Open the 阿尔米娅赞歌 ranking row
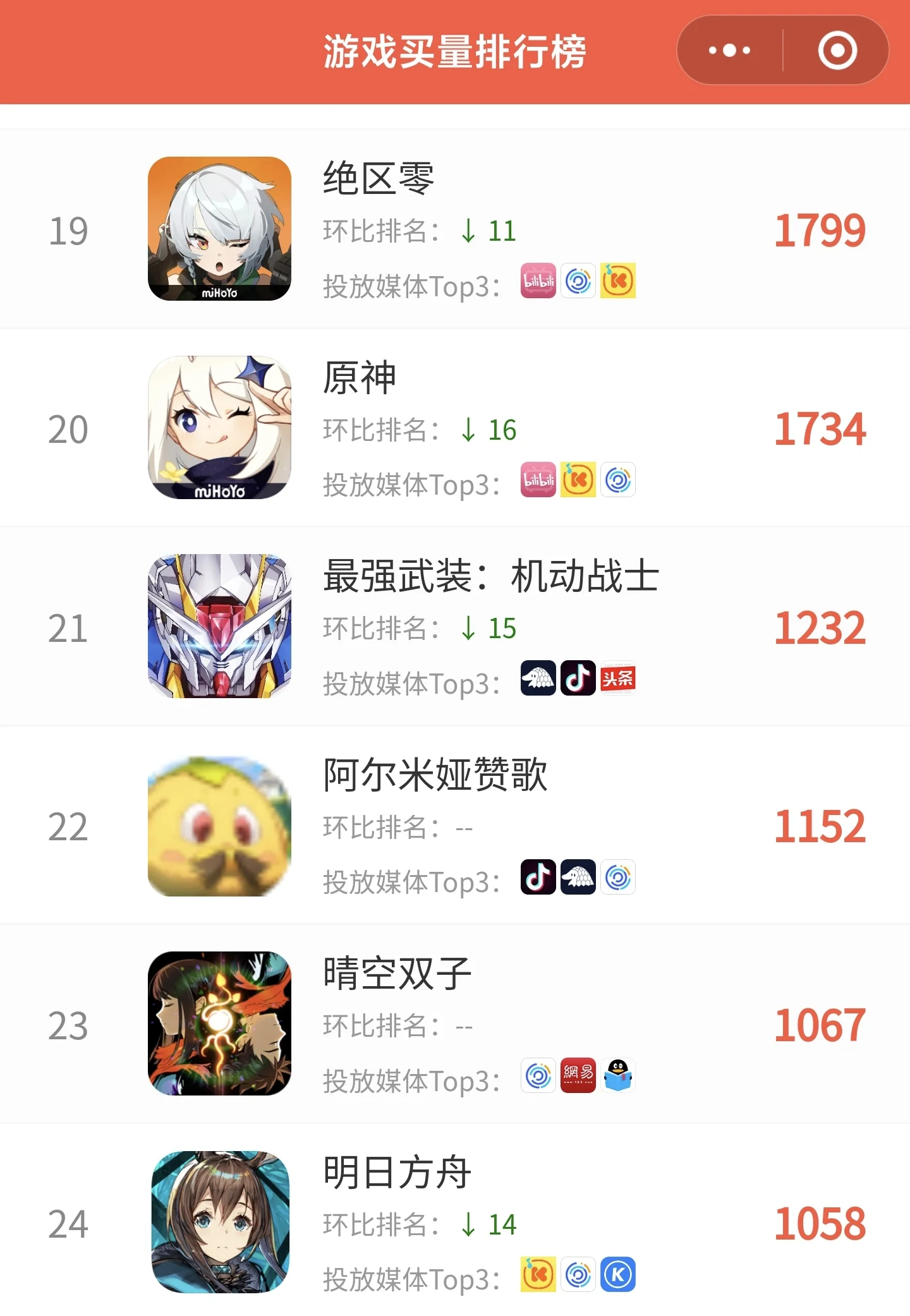910x1316 pixels. (x=455, y=825)
